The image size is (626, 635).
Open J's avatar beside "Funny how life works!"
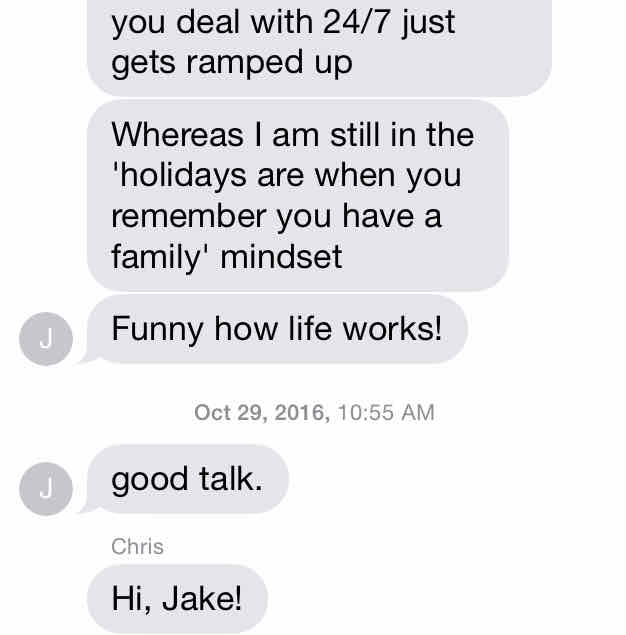click(45, 340)
